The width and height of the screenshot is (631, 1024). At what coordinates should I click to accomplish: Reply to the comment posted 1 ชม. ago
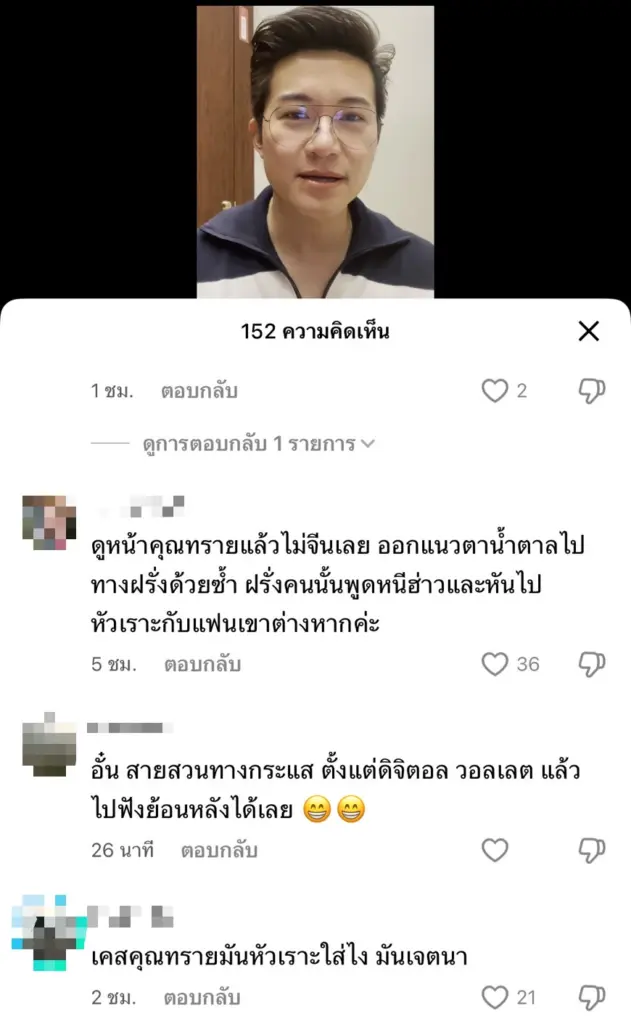point(199,391)
